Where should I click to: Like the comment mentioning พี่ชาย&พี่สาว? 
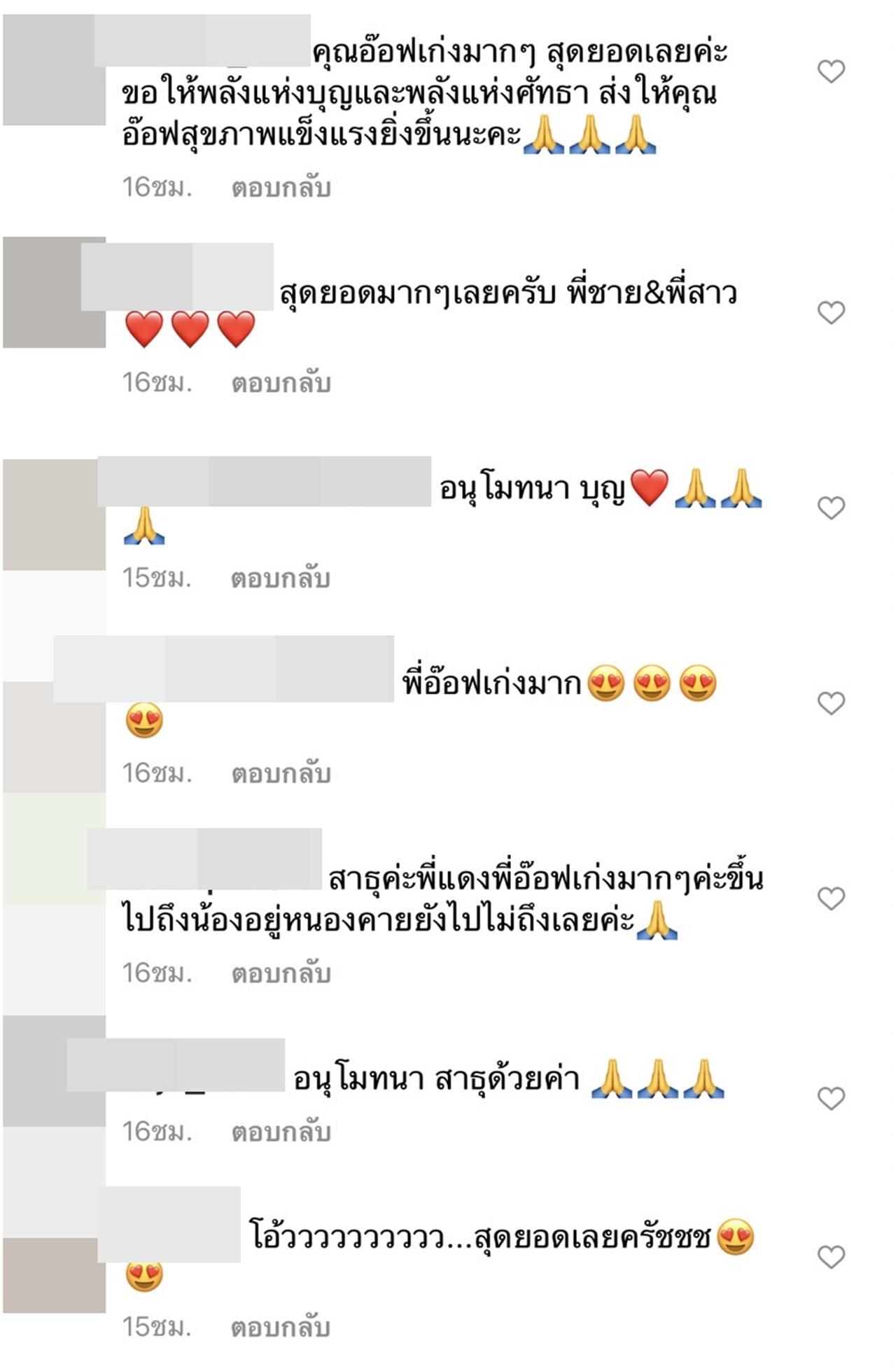pyautogui.click(x=831, y=312)
